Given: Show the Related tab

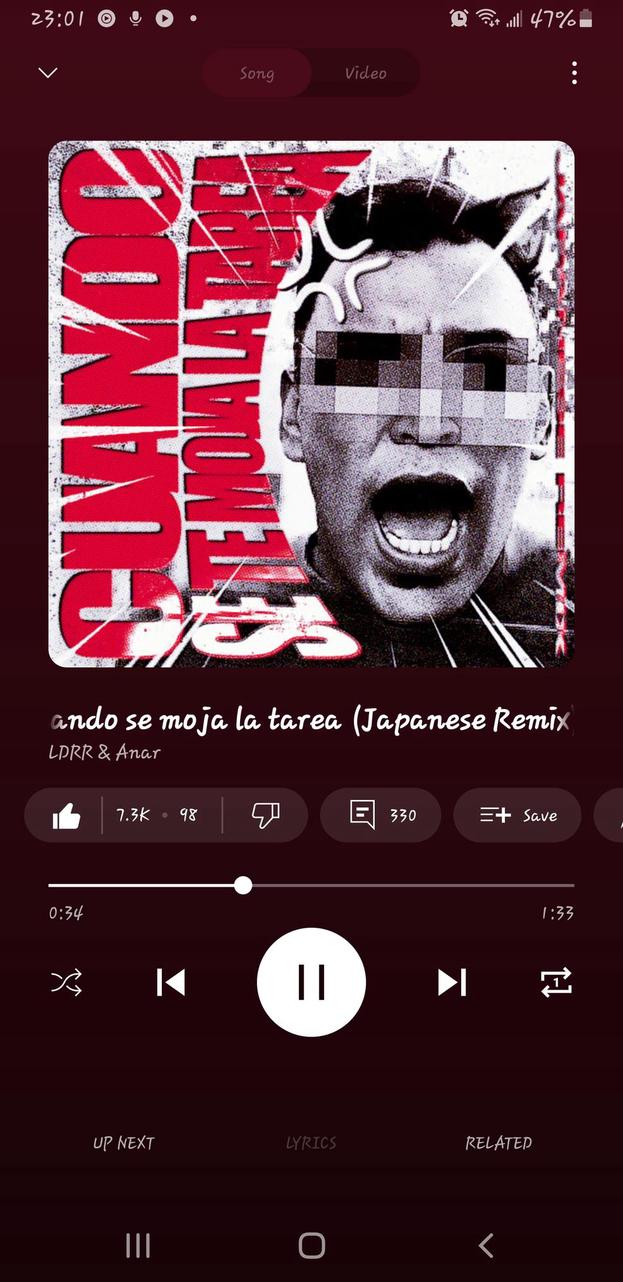Looking at the screenshot, I should pos(498,1143).
